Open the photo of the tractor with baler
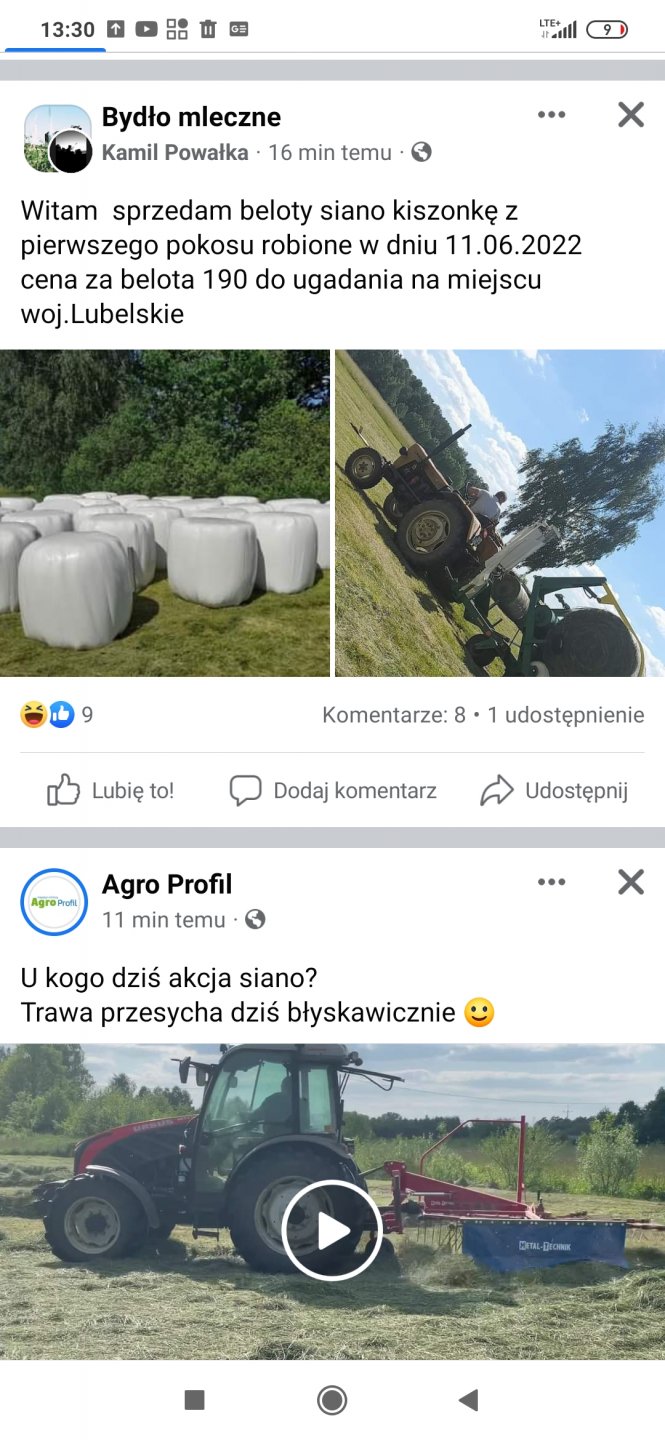The width and height of the screenshot is (665, 1440). coord(500,513)
